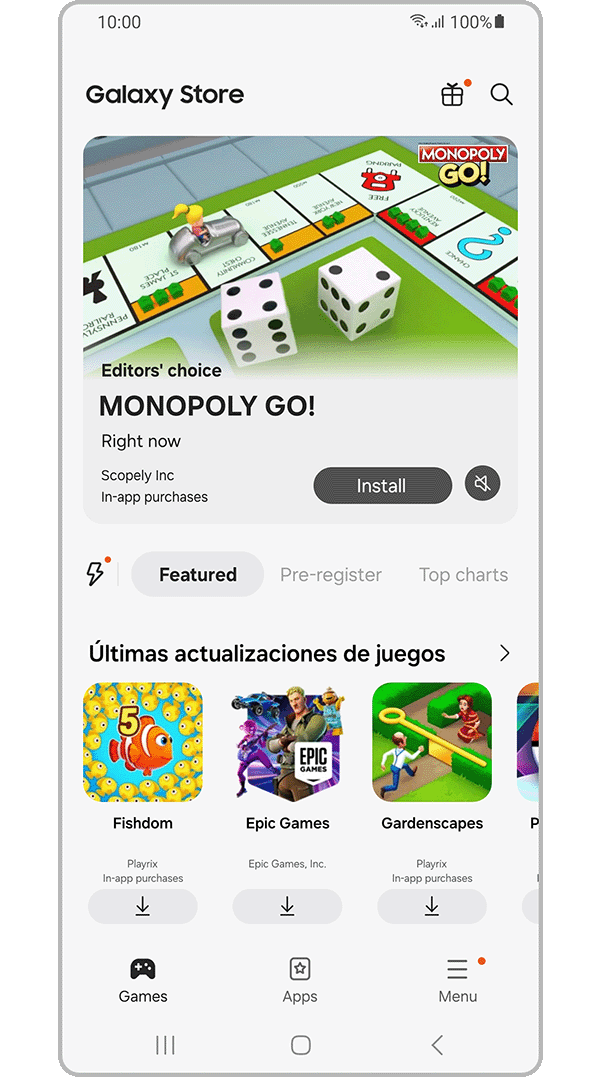Switch to the Apps tab
This screenshot has width=600, height=1077.
pyautogui.click(x=299, y=980)
